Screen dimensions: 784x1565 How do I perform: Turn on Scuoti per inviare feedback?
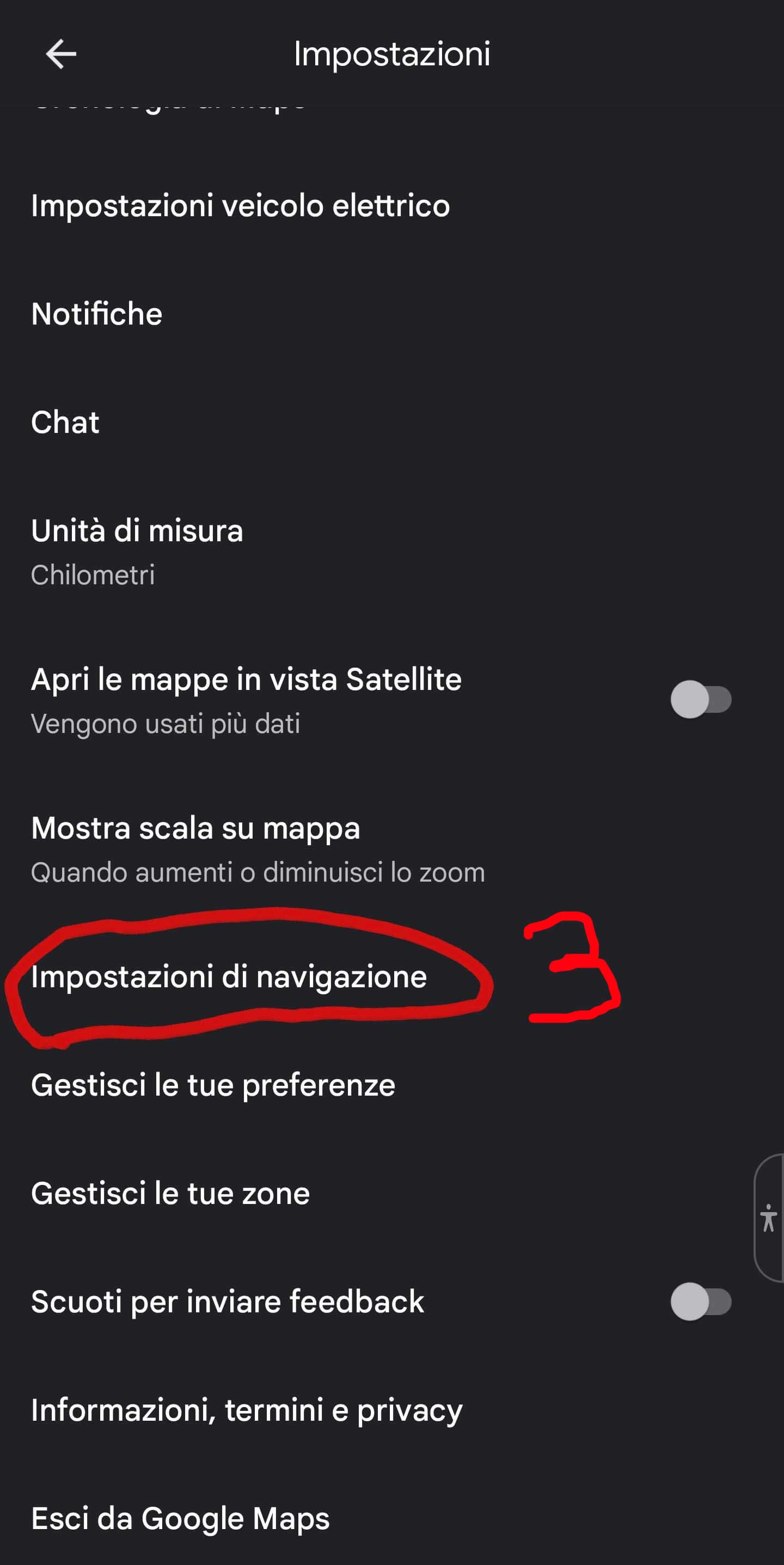click(x=700, y=1301)
